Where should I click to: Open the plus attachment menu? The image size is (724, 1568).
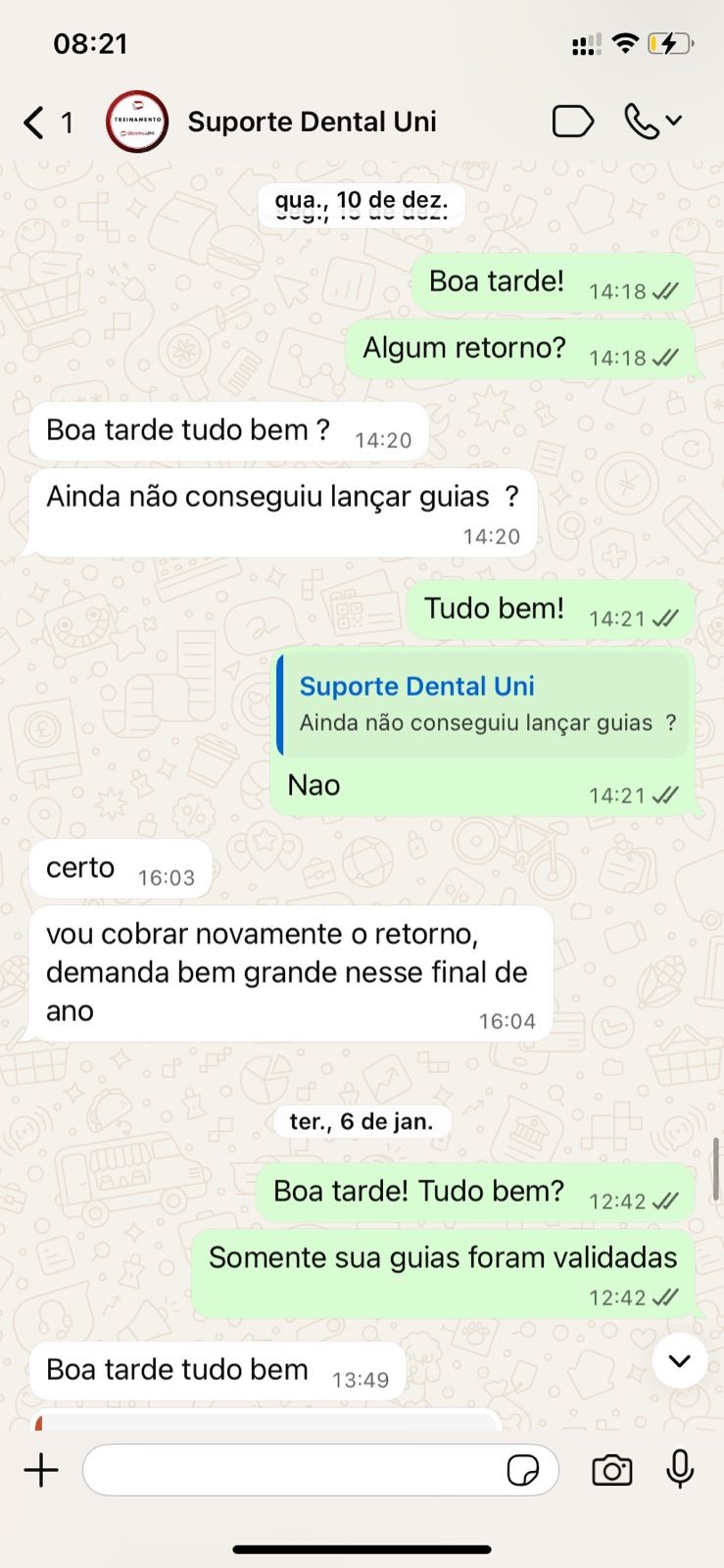(41, 1470)
